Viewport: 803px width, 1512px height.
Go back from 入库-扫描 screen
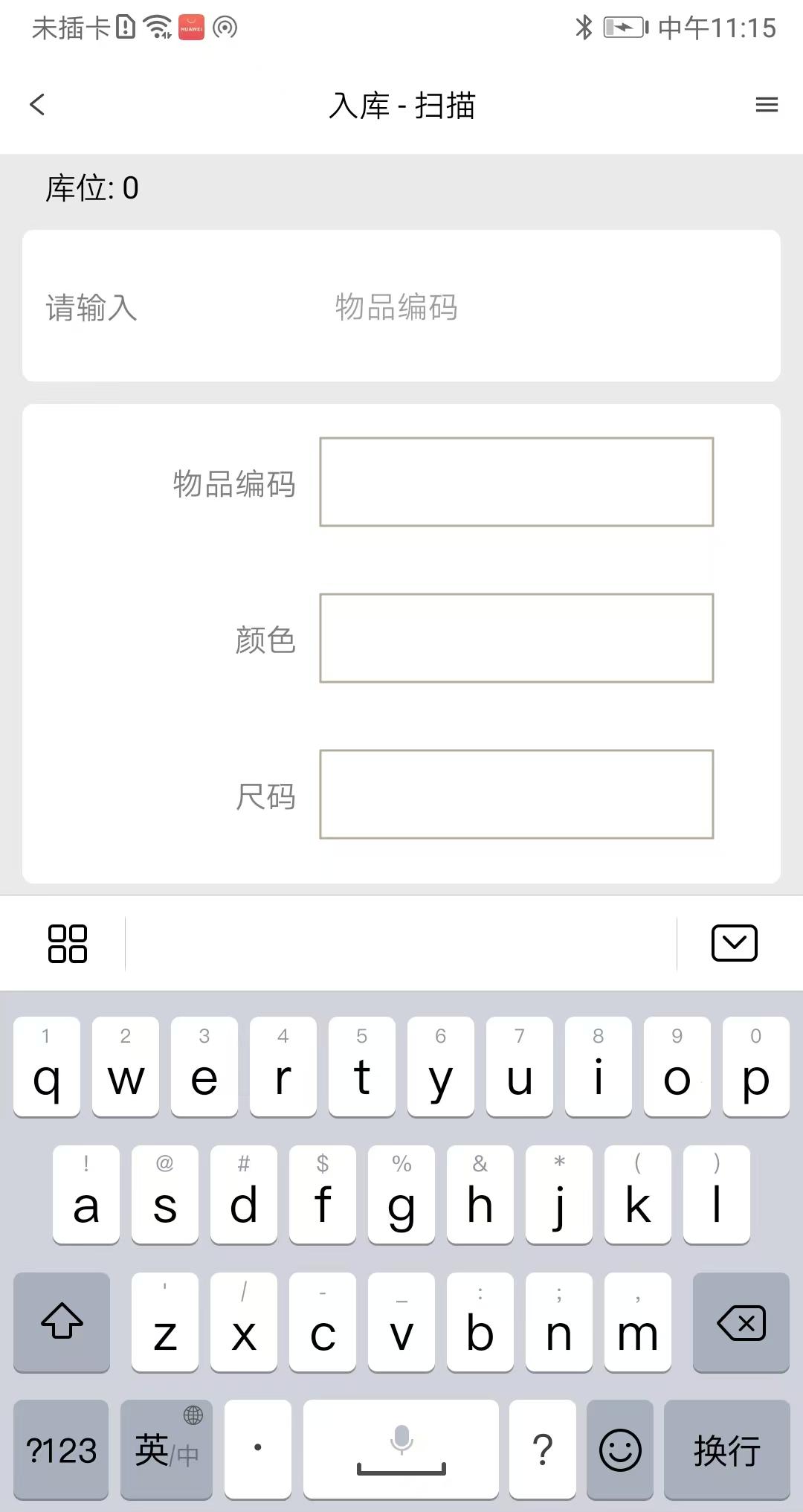tap(37, 105)
